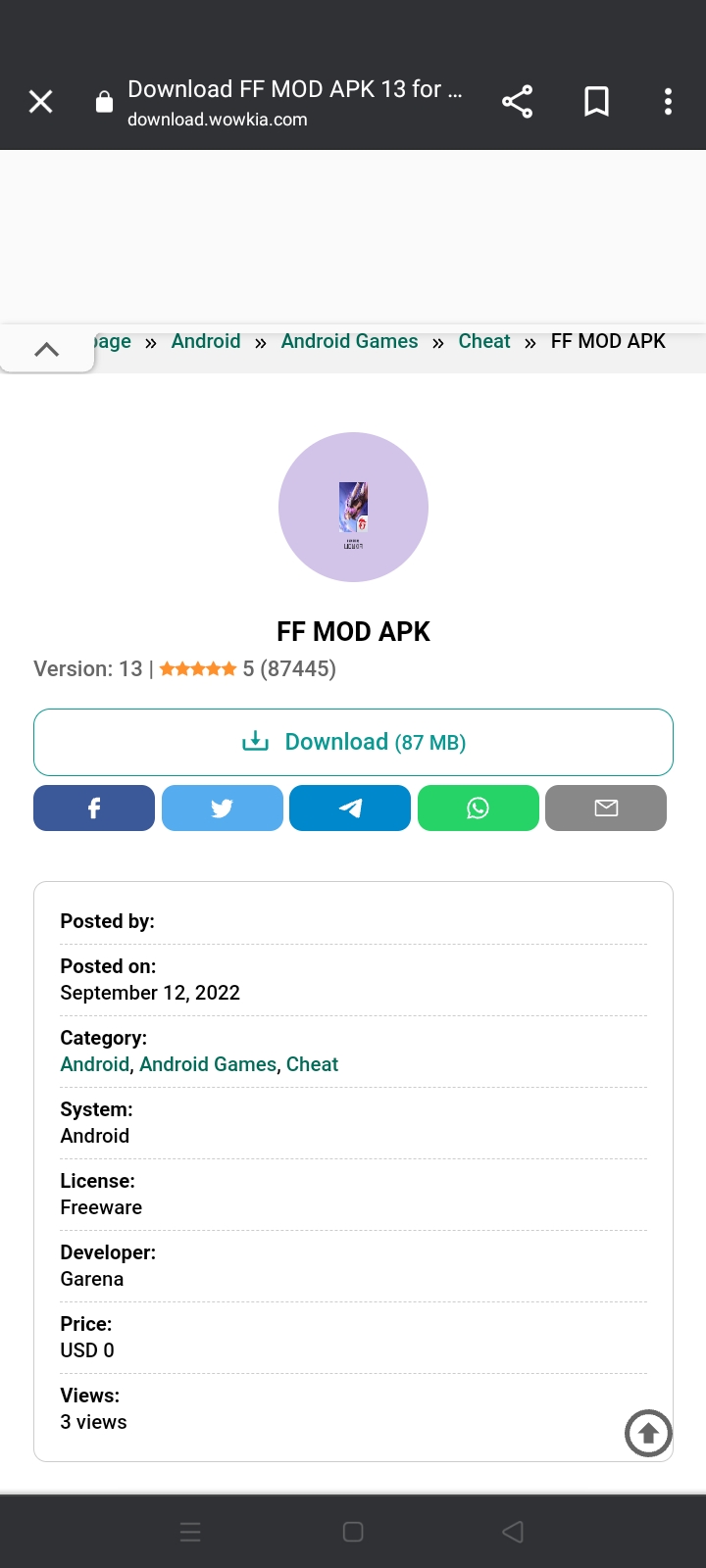Open Android Games in the Category row
Viewport: 706px width, 1568px height.
[208, 1064]
